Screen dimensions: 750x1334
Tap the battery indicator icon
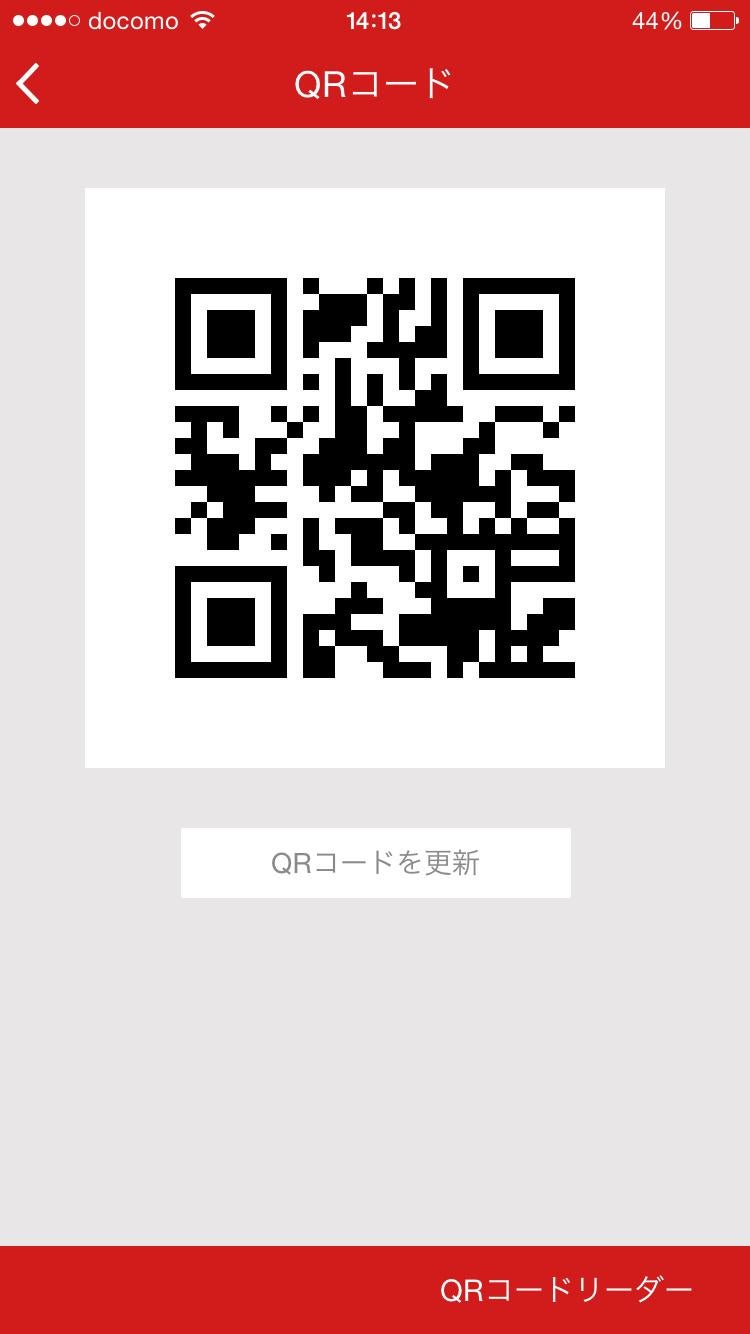(x=712, y=18)
